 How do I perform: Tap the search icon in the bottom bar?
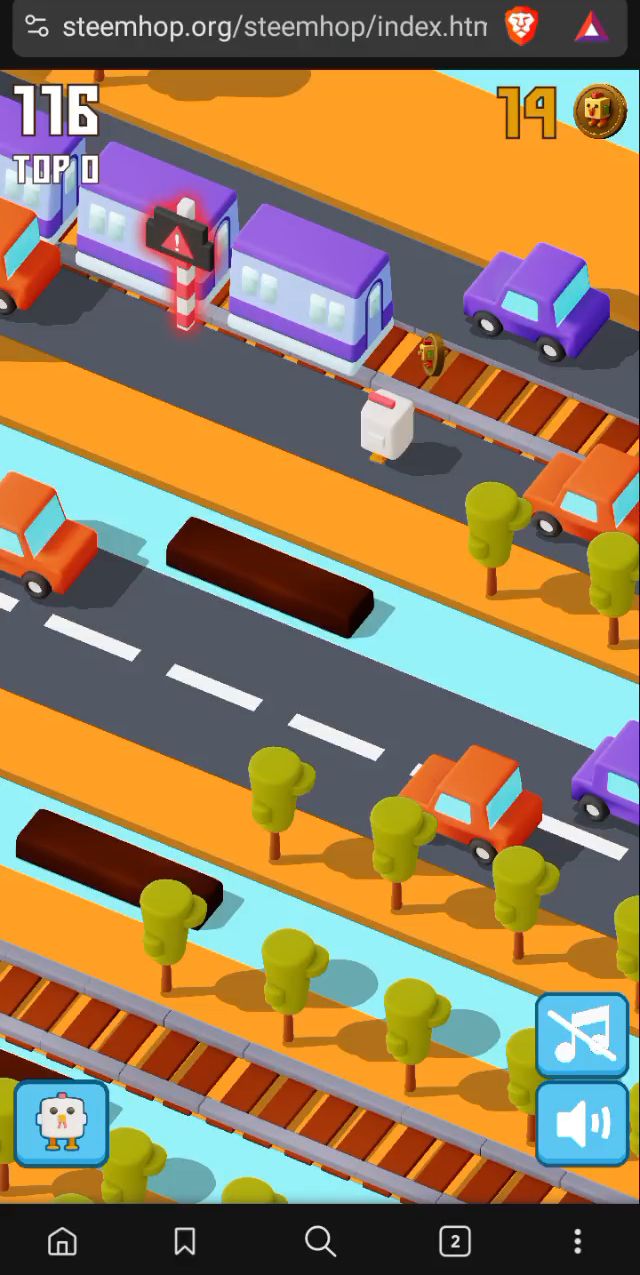[320, 1241]
